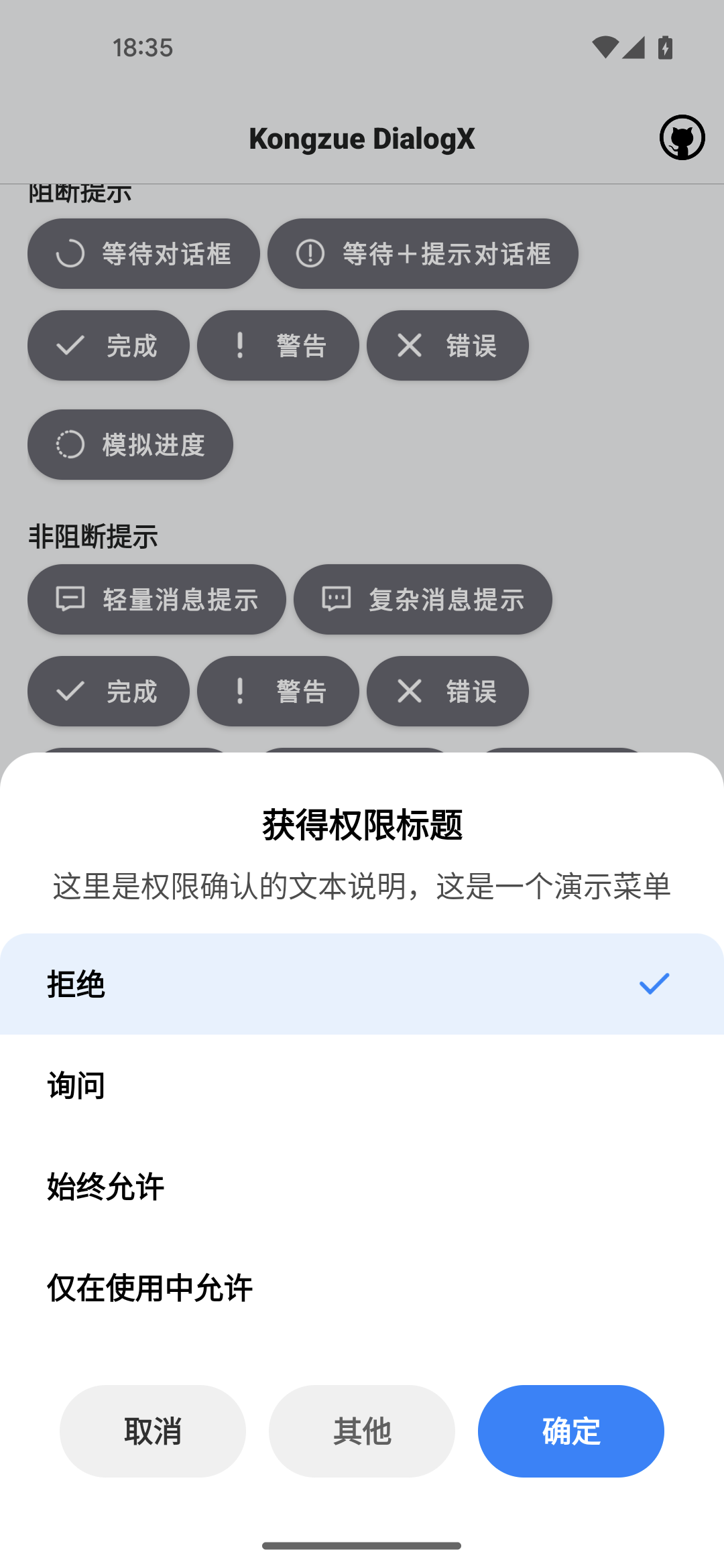This screenshot has width=724, height=1568.
Task: Tap the X 错误 icon under 阻断提示
Action: (409, 346)
